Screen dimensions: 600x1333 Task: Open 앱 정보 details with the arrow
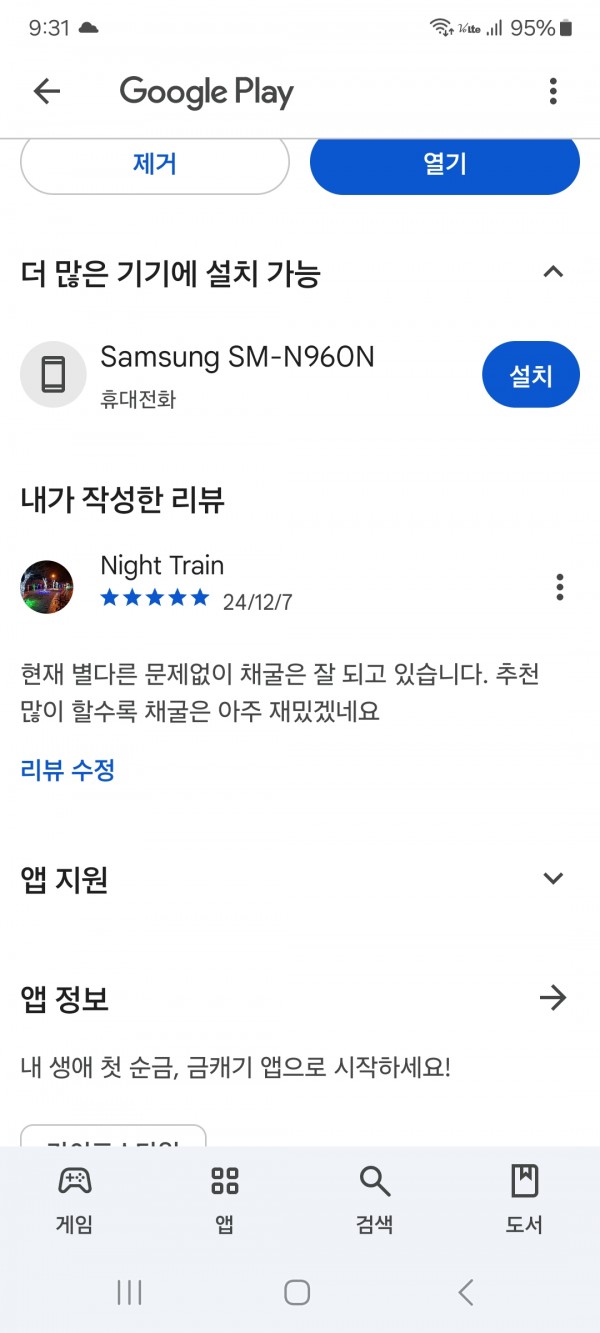click(553, 998)
